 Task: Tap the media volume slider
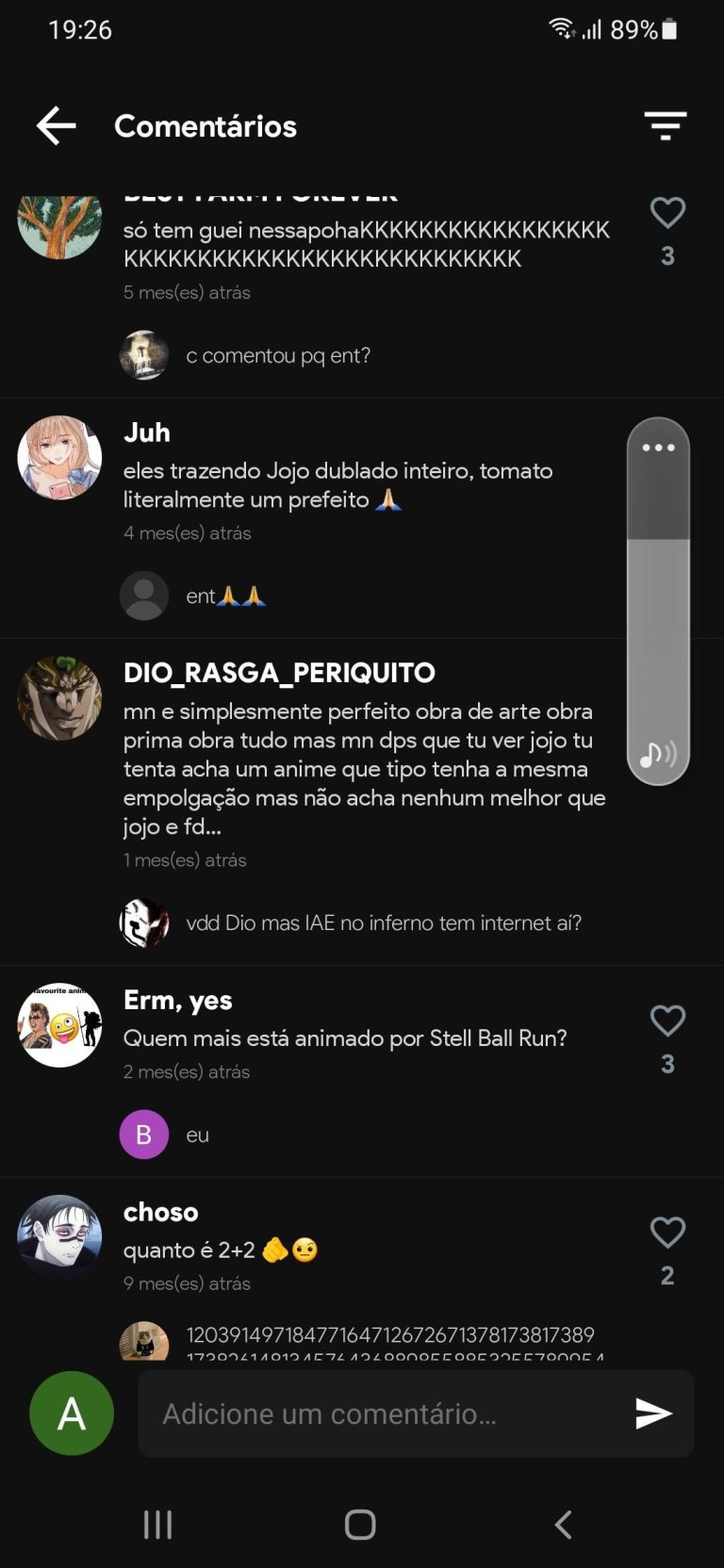pos(658,641)
